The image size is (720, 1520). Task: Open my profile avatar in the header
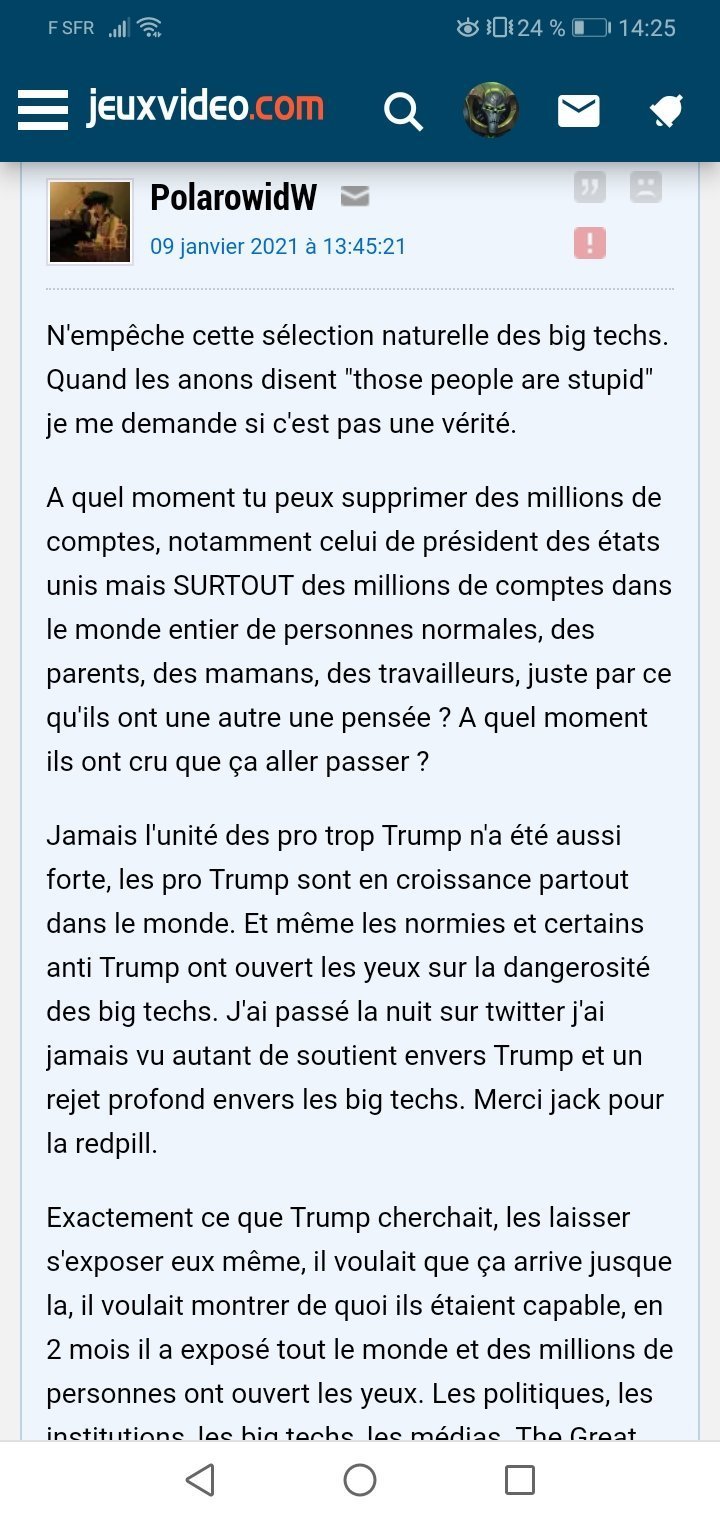(490, 110)
